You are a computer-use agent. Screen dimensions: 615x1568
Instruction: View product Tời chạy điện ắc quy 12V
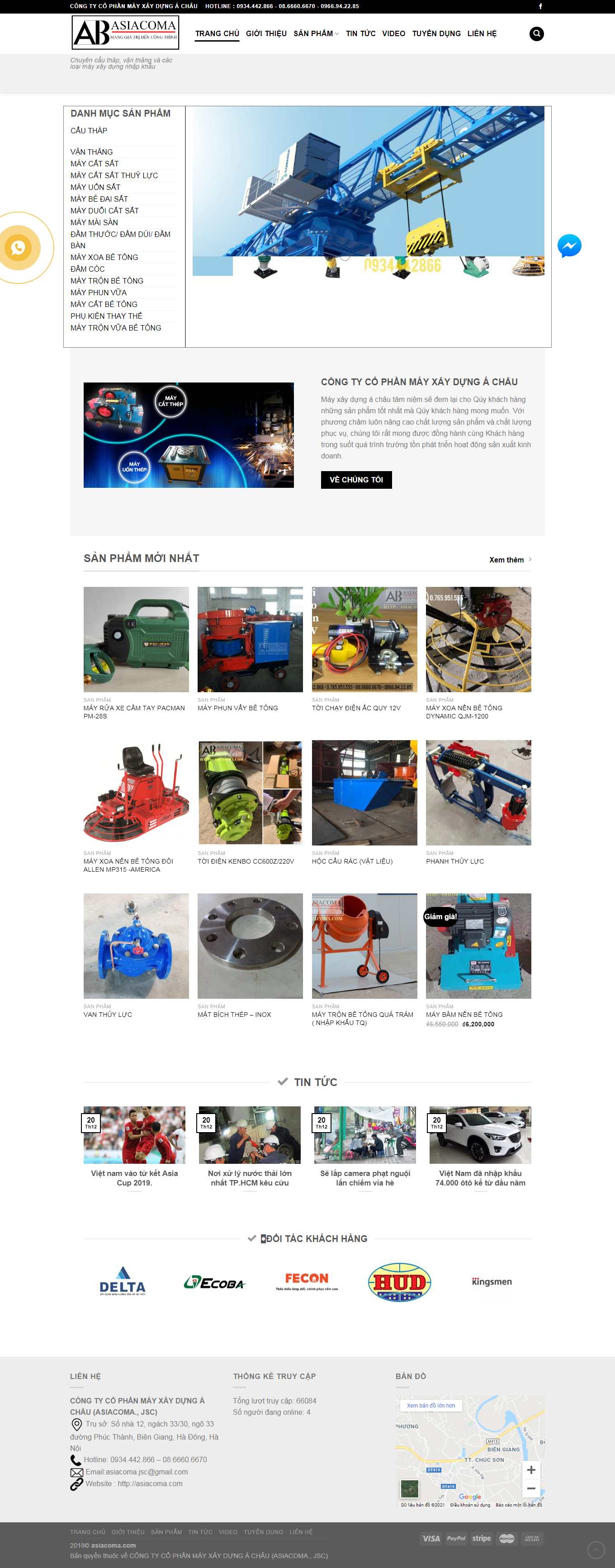click(x=364, y=639)
